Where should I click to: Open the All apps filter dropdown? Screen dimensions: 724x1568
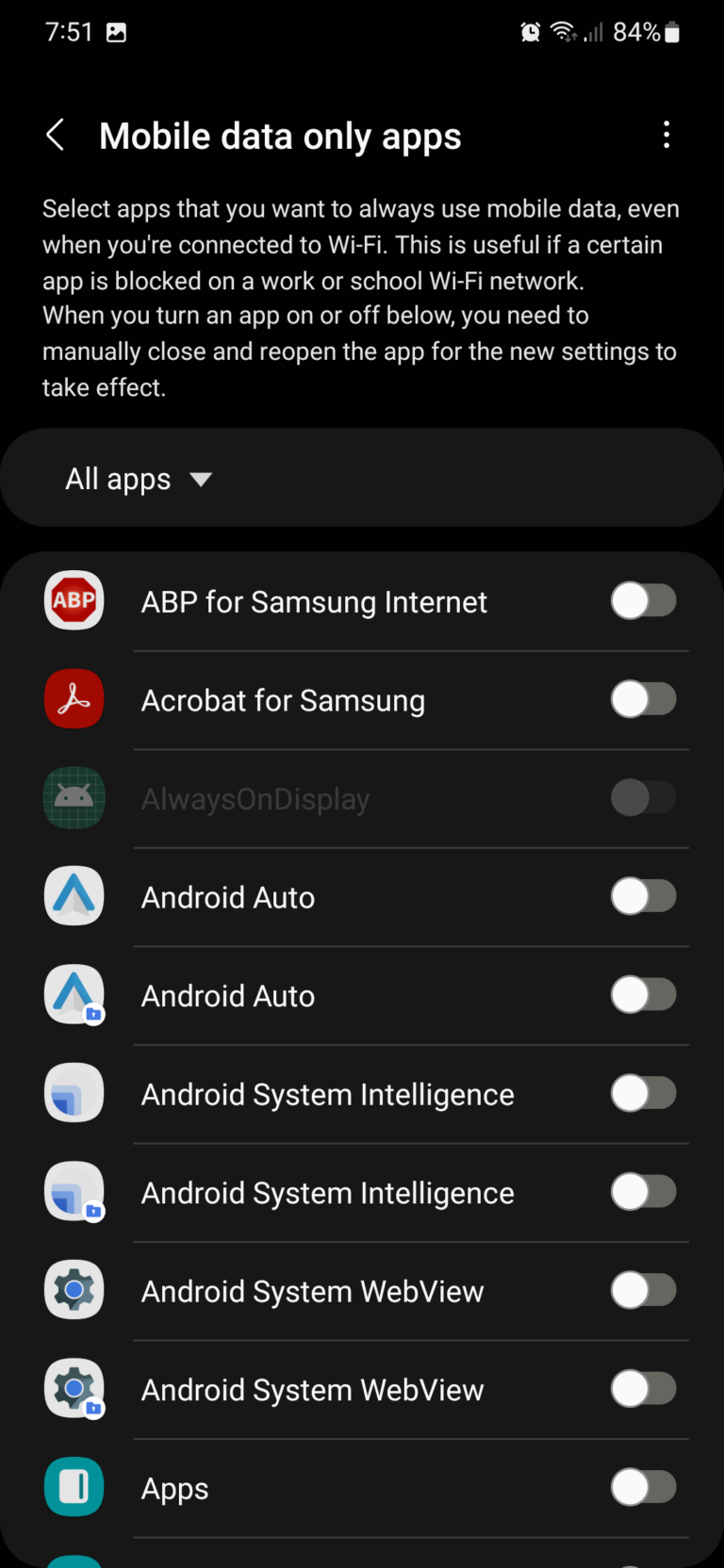coord(140,478)
